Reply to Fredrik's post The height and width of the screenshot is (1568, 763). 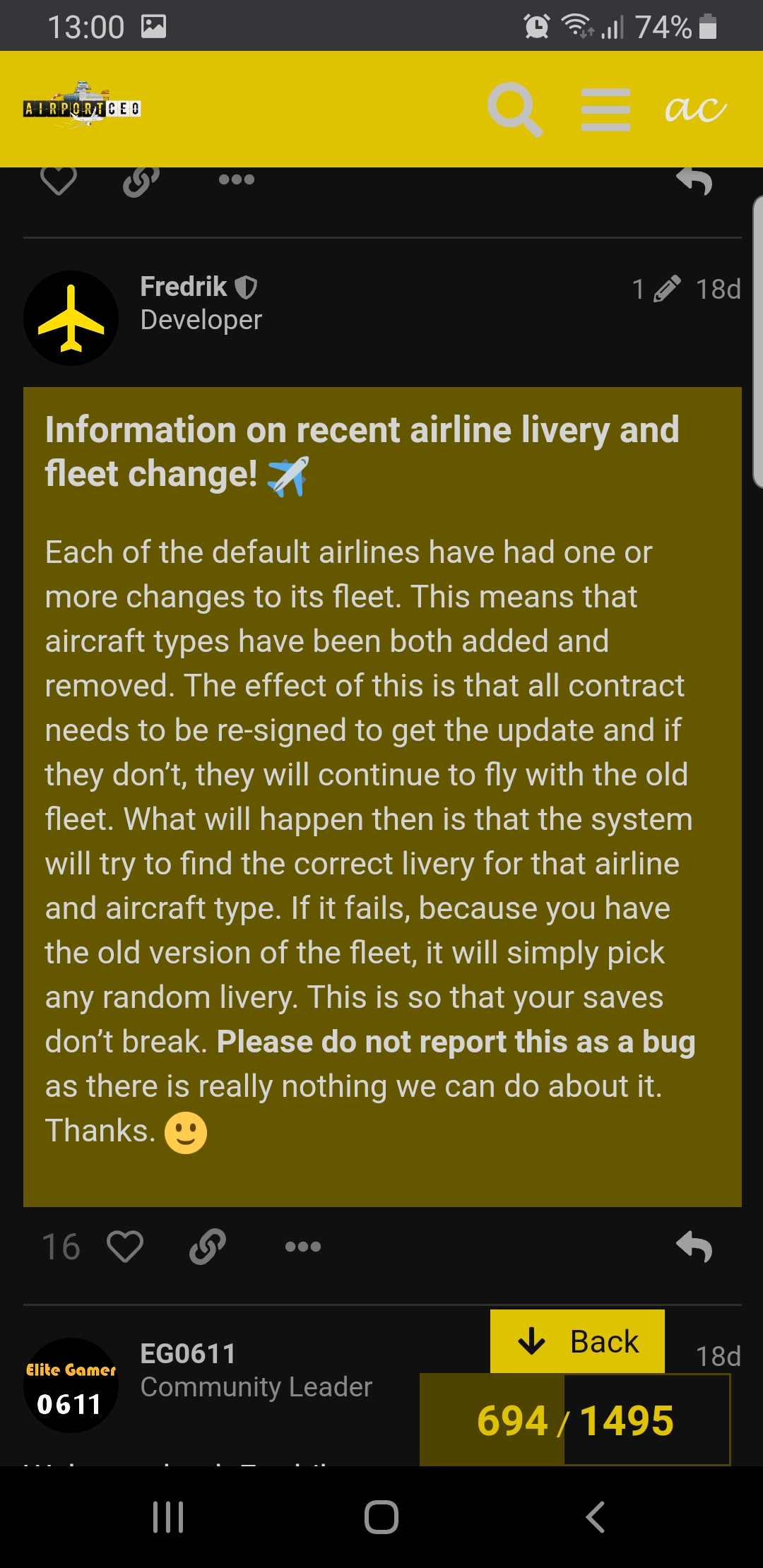coord(694,1247)
